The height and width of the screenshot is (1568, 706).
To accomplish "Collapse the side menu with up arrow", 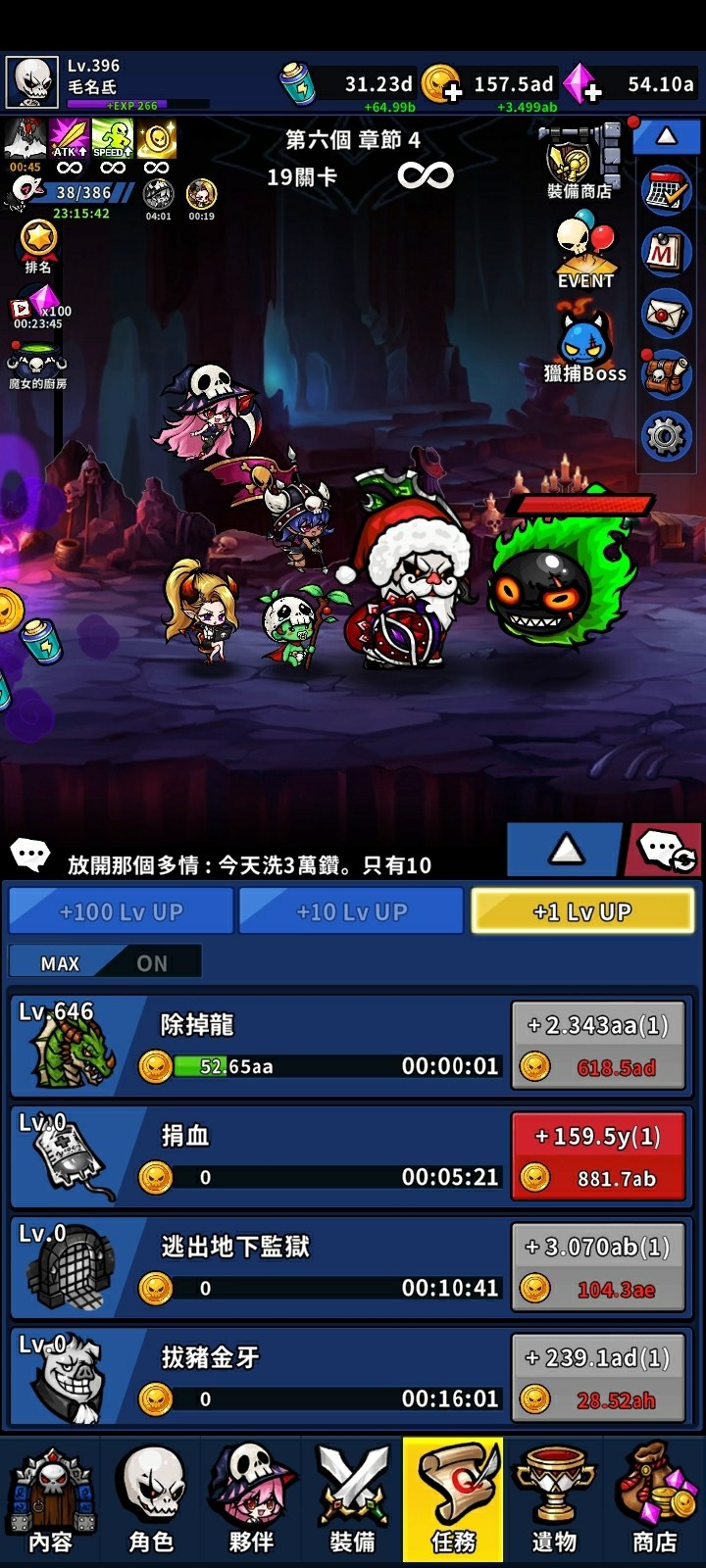I will click(666, 137).
